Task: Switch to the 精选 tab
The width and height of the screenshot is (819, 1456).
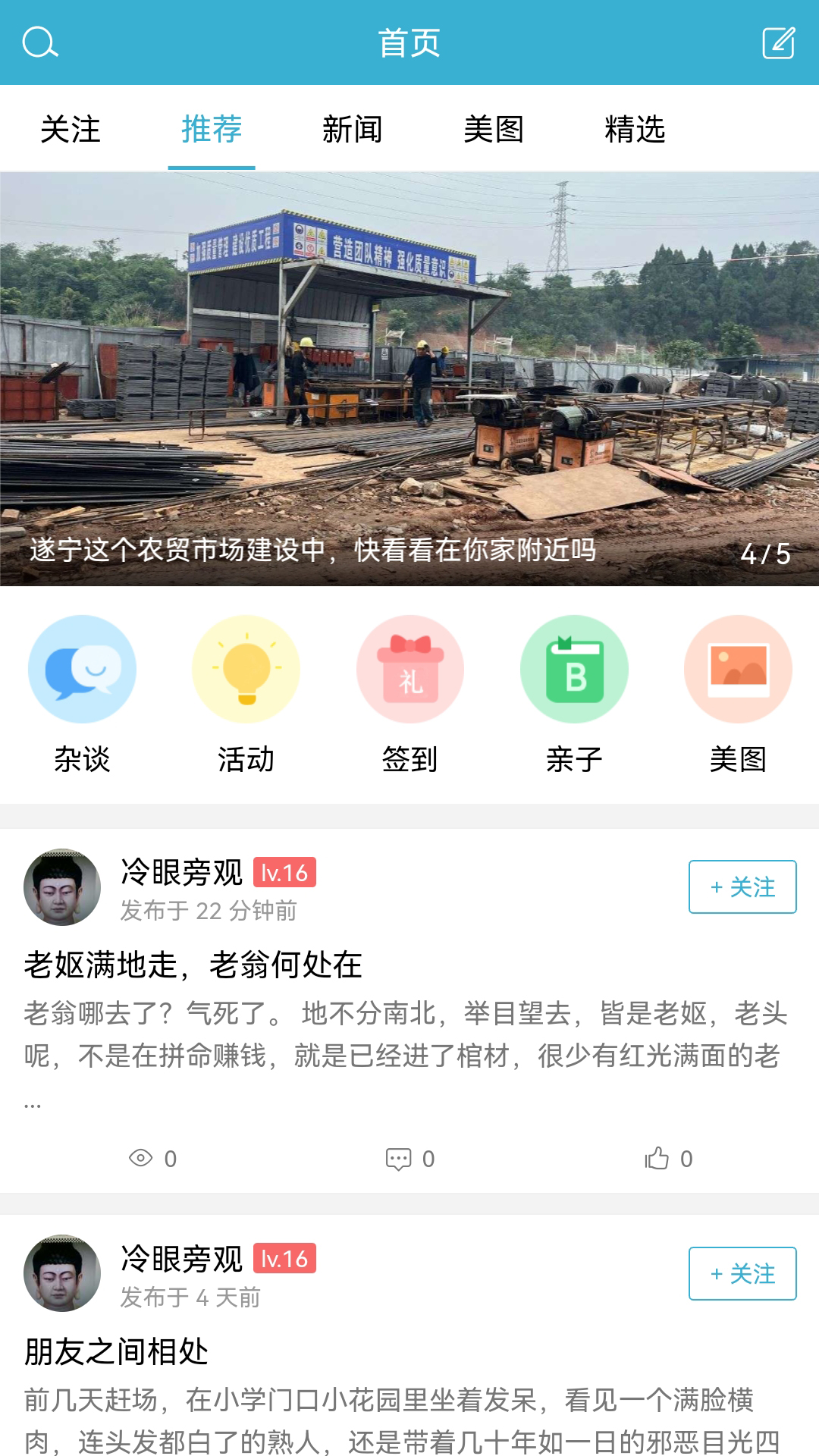Action: click(x=635, y=130)
